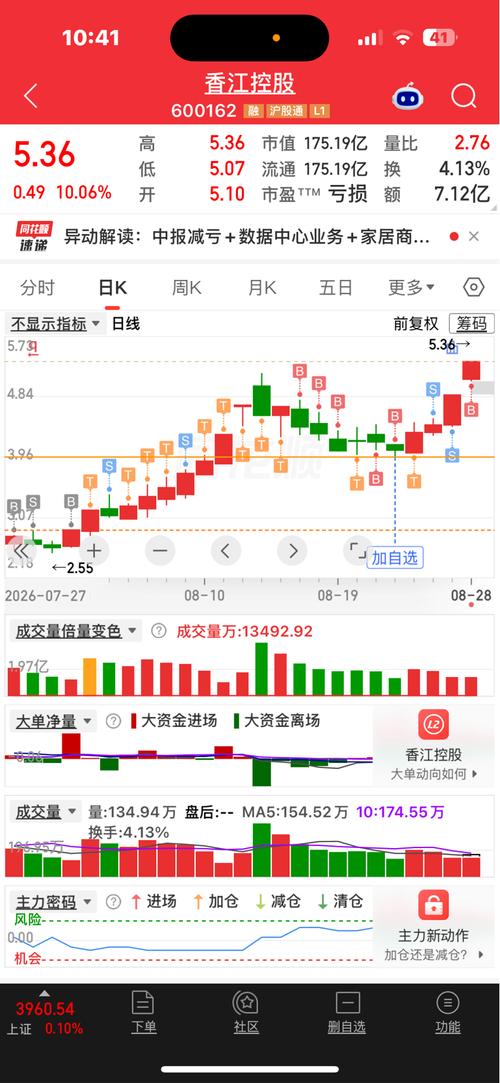Switch to the 周K tab
Screen dimensions: 500x1083
186,287
